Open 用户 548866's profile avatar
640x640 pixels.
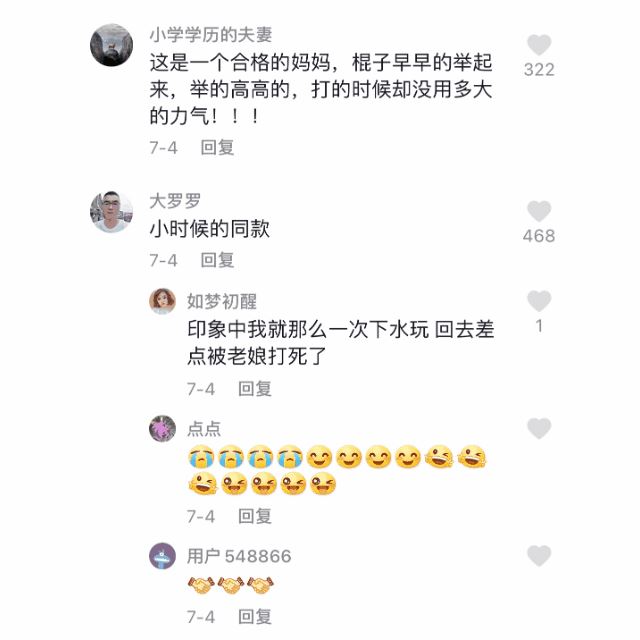pos(163,556)
